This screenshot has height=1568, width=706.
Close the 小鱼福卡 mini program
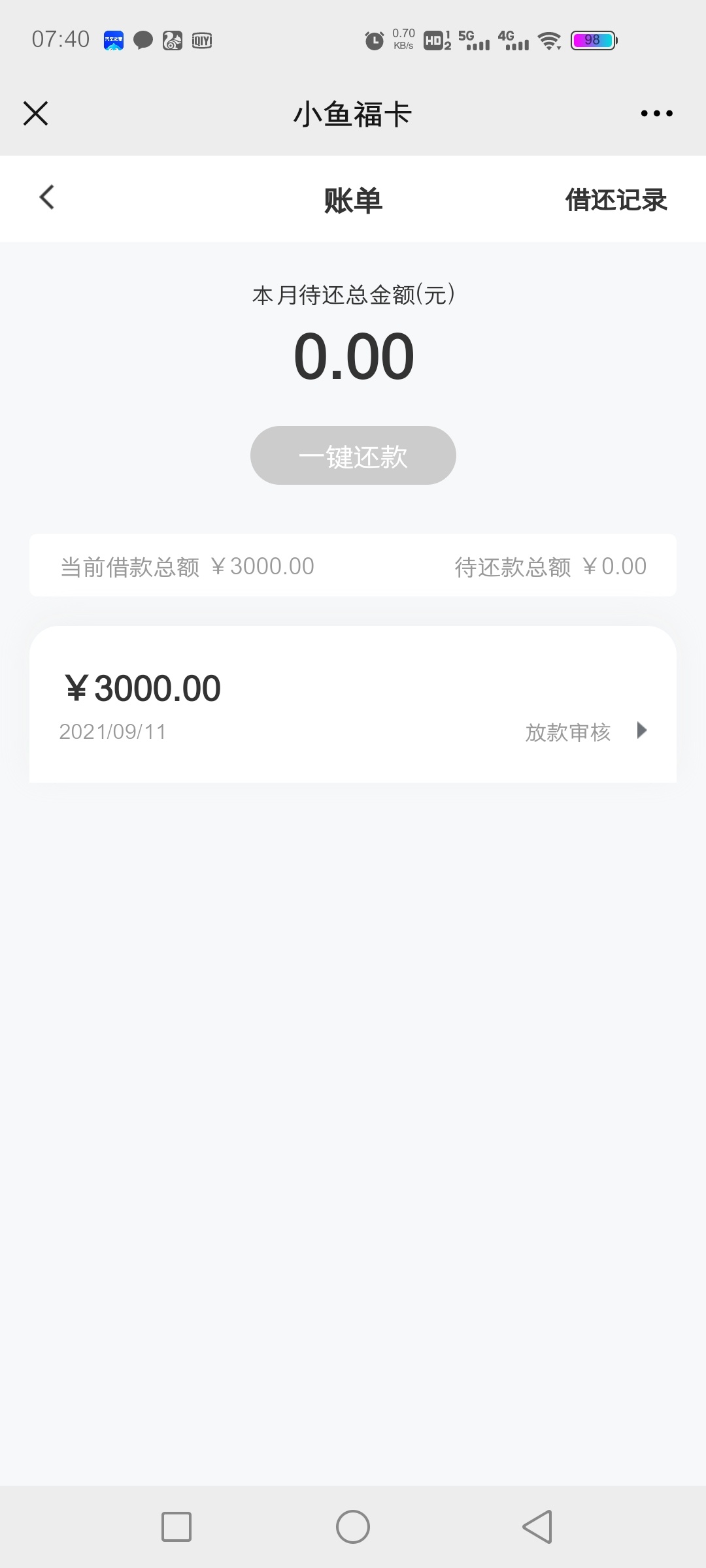(x=36, y=113)
